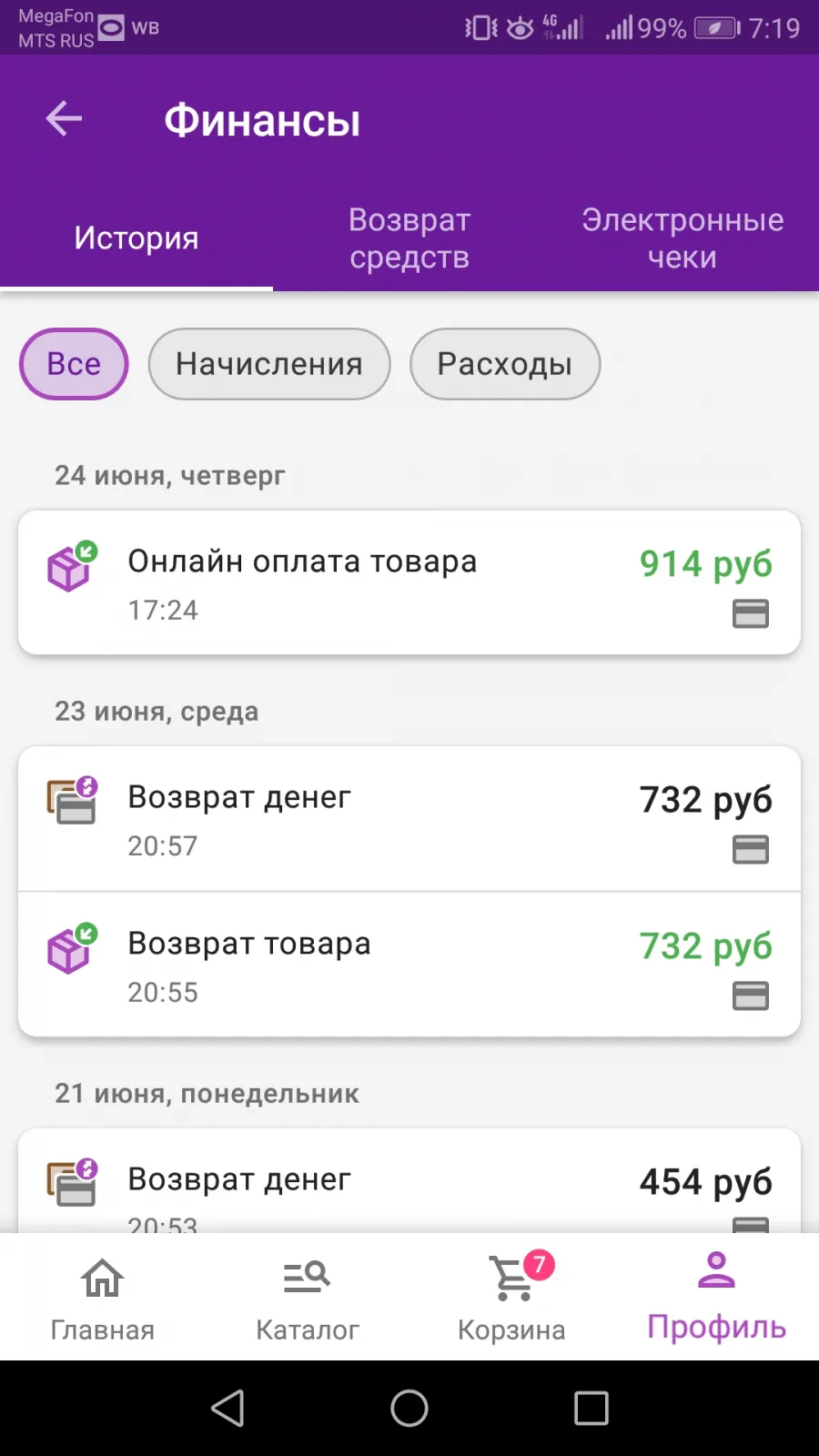Screen dimensions: 819x1456
Task: Open the Профиль tab
Action: coord(716,1297)
